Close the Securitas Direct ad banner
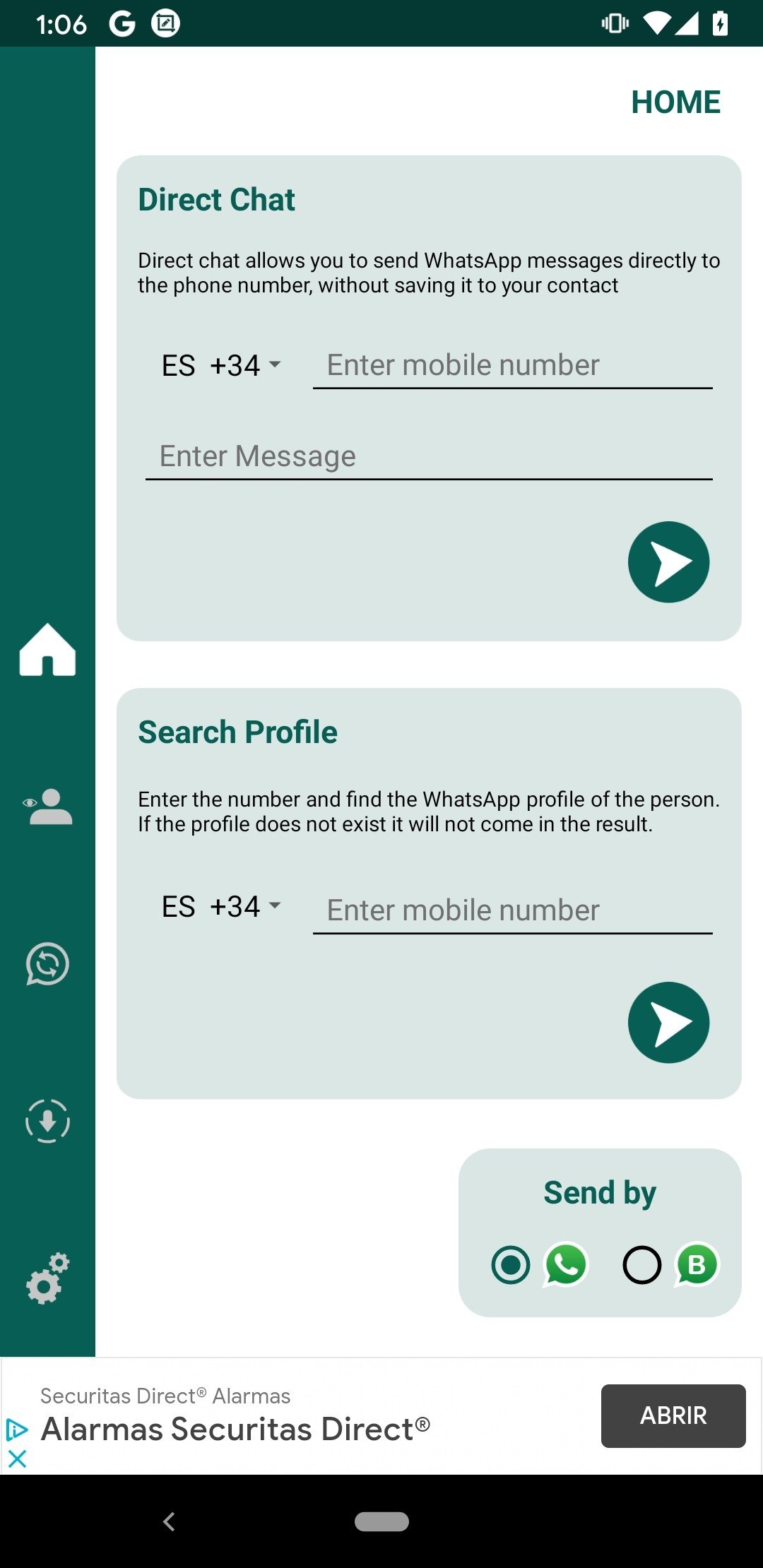Screen dimensions: 763x1568 click(17, 1459)
